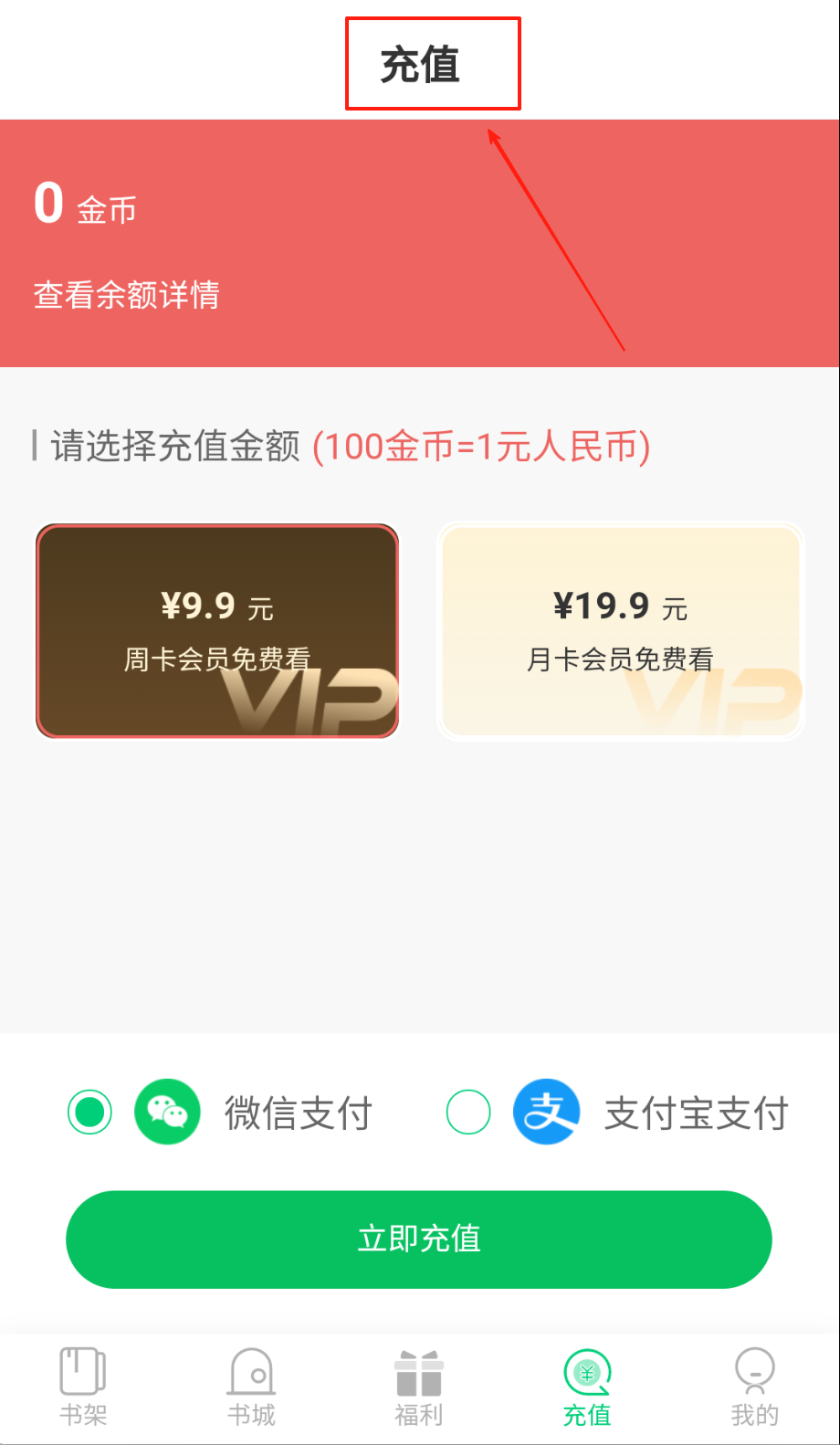Open the 充值 recharge tab
840x1445 pixels.
pyautogui.click(x=586, y=1387)
